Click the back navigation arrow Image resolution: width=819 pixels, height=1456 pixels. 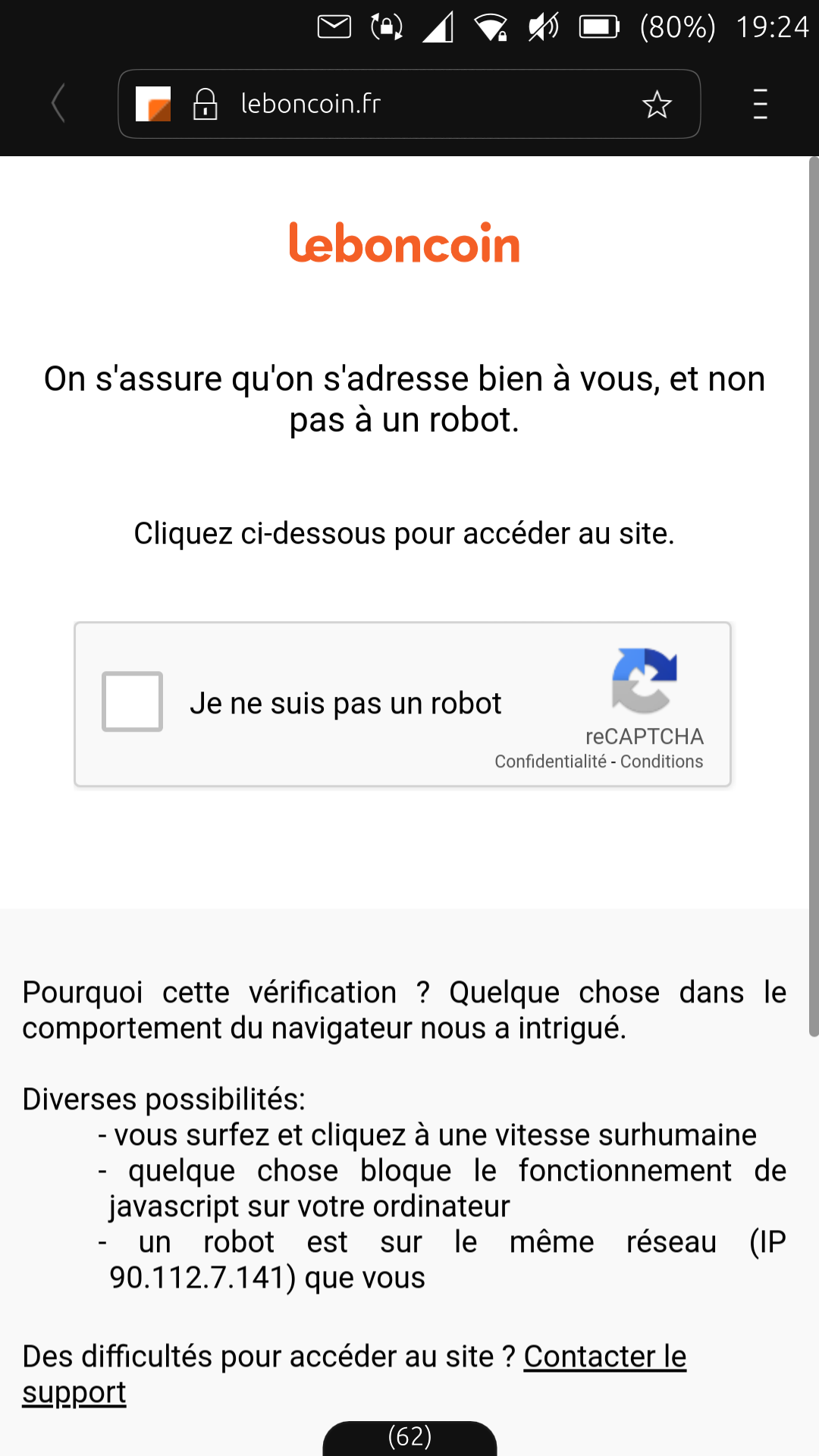[x=58, y=104]
